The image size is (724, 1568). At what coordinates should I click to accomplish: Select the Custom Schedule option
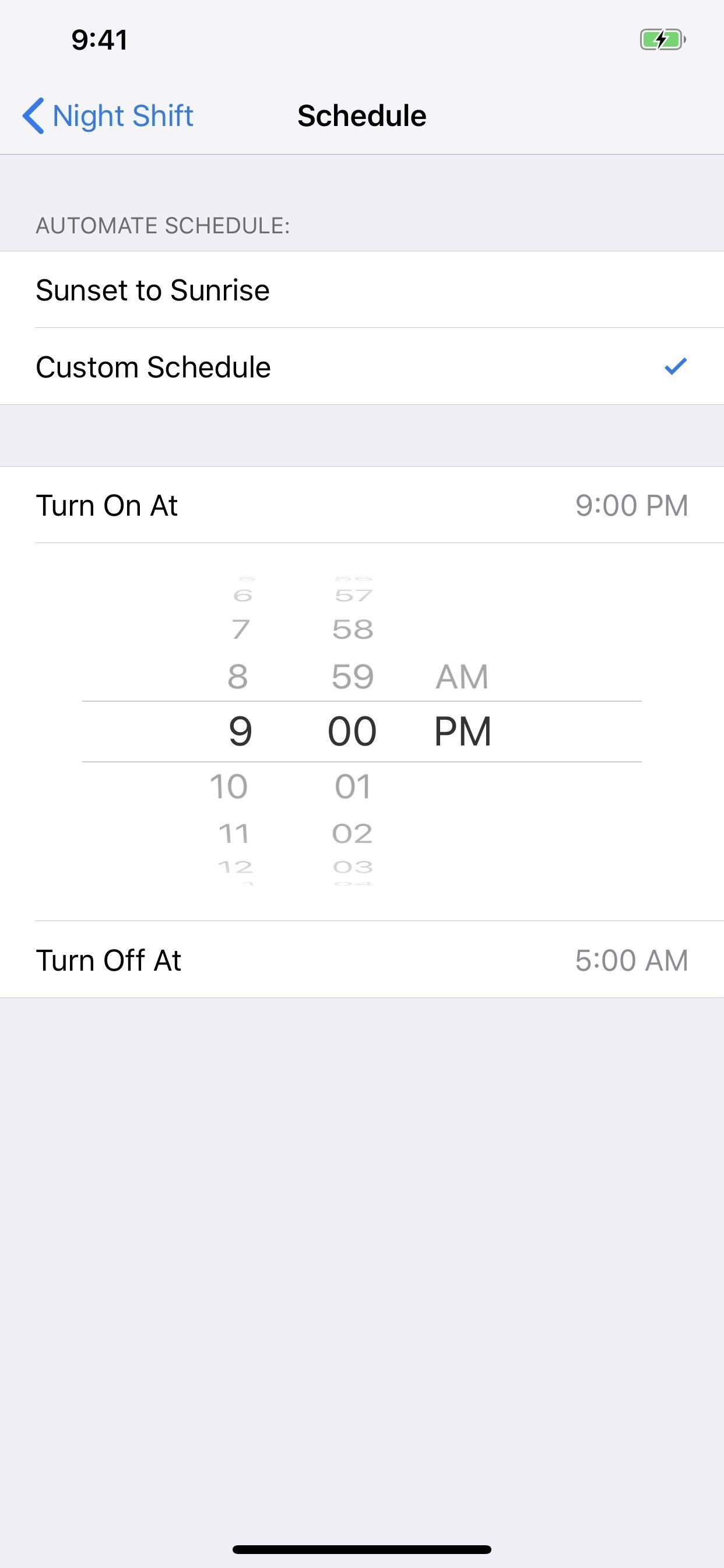(x=153, y=366)
